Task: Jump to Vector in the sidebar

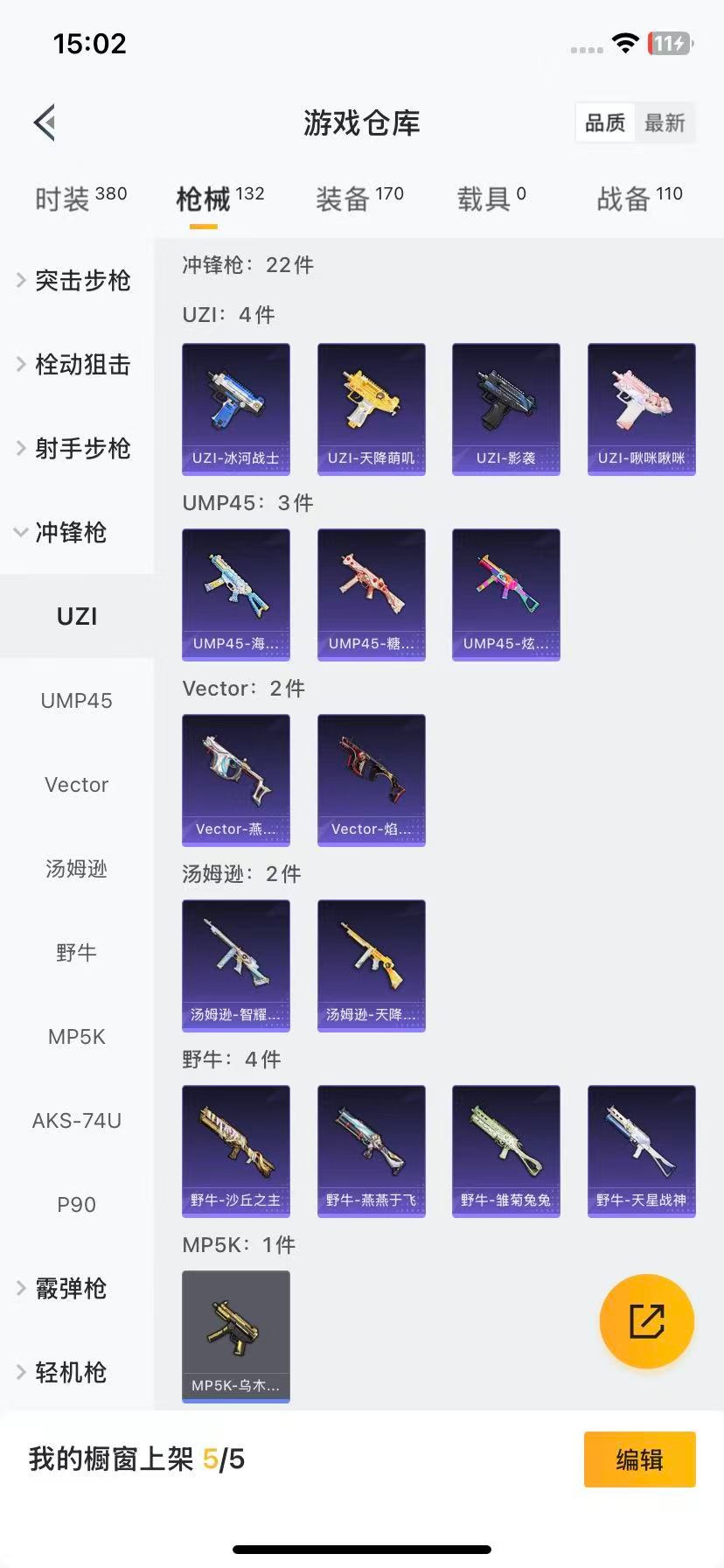Action: point(77,785)
